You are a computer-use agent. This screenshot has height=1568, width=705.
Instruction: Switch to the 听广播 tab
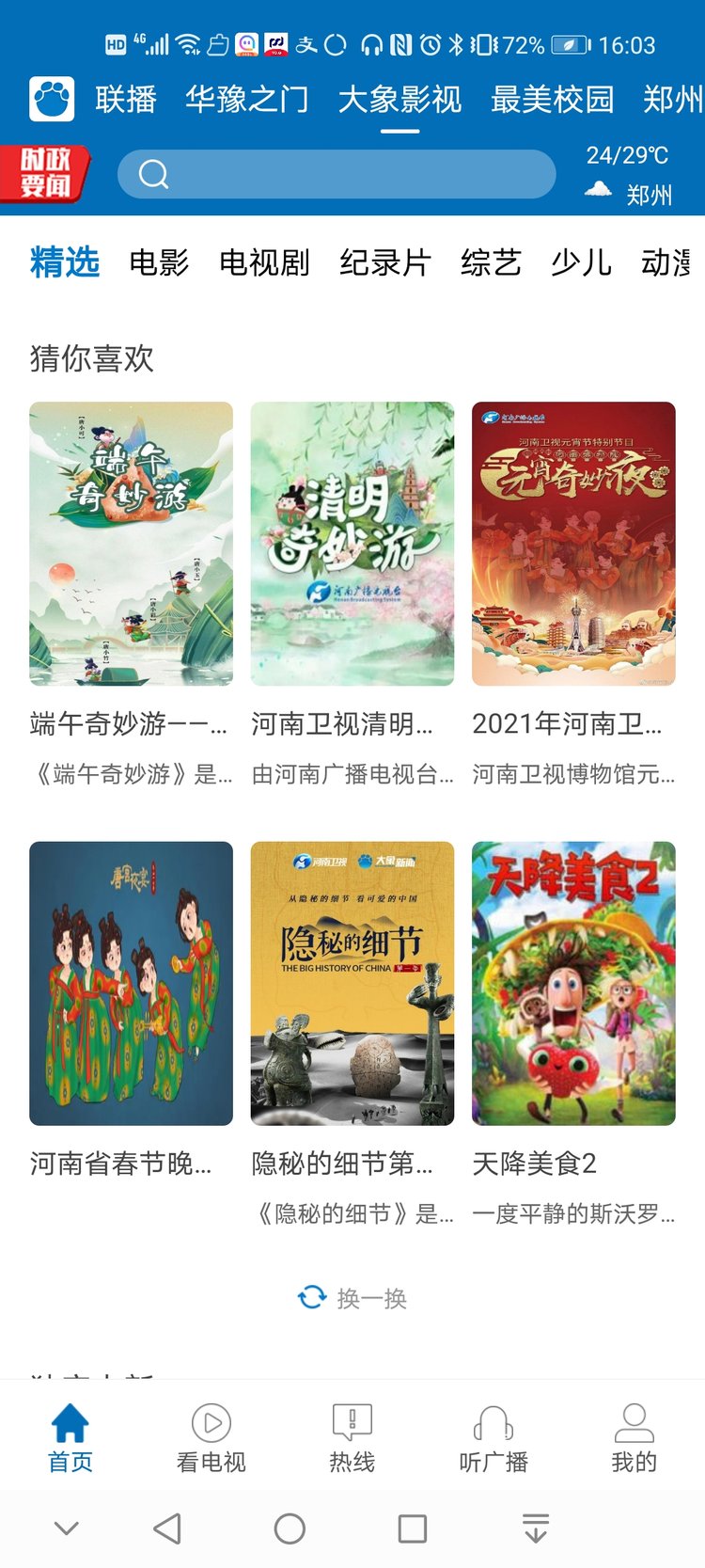point(493,1438)
